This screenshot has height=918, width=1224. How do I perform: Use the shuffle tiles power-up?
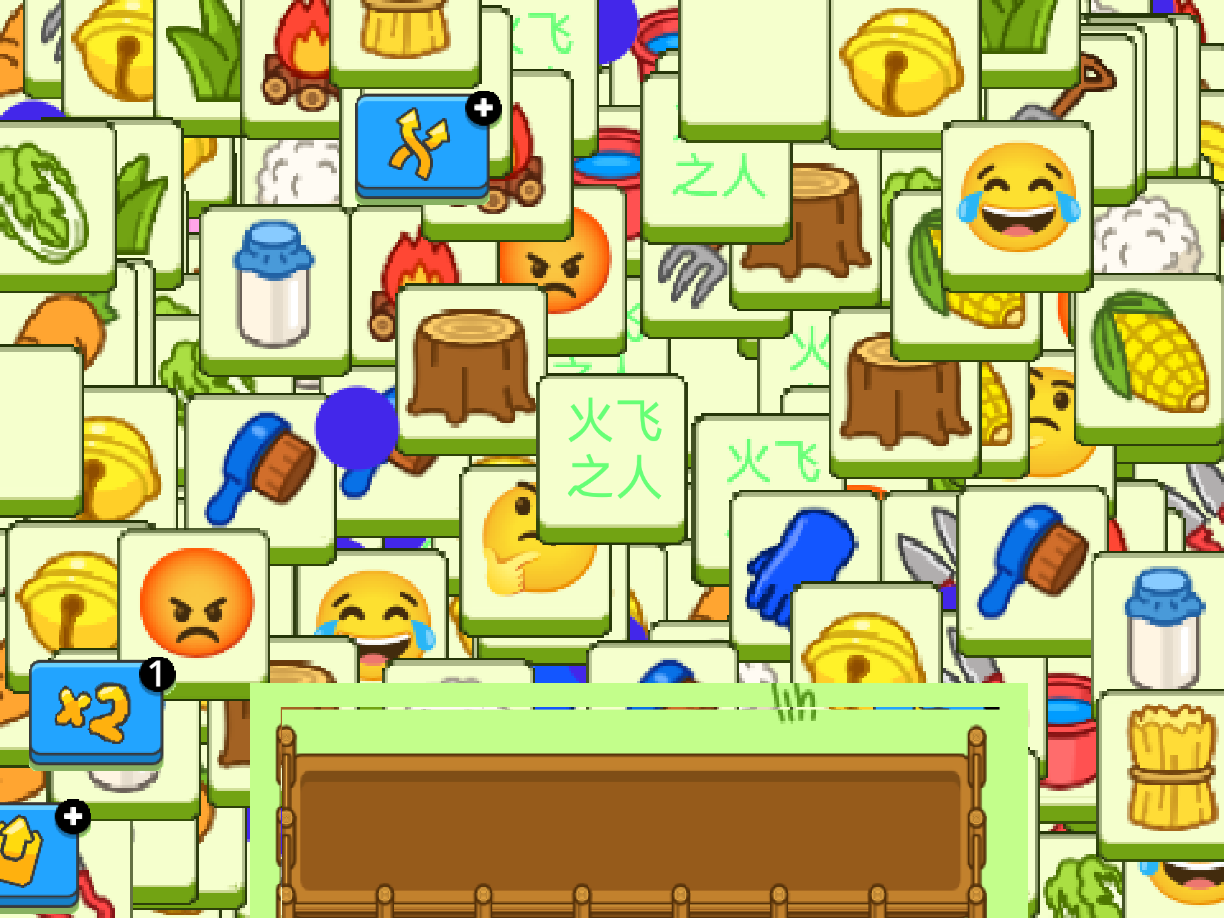point(421,146)
